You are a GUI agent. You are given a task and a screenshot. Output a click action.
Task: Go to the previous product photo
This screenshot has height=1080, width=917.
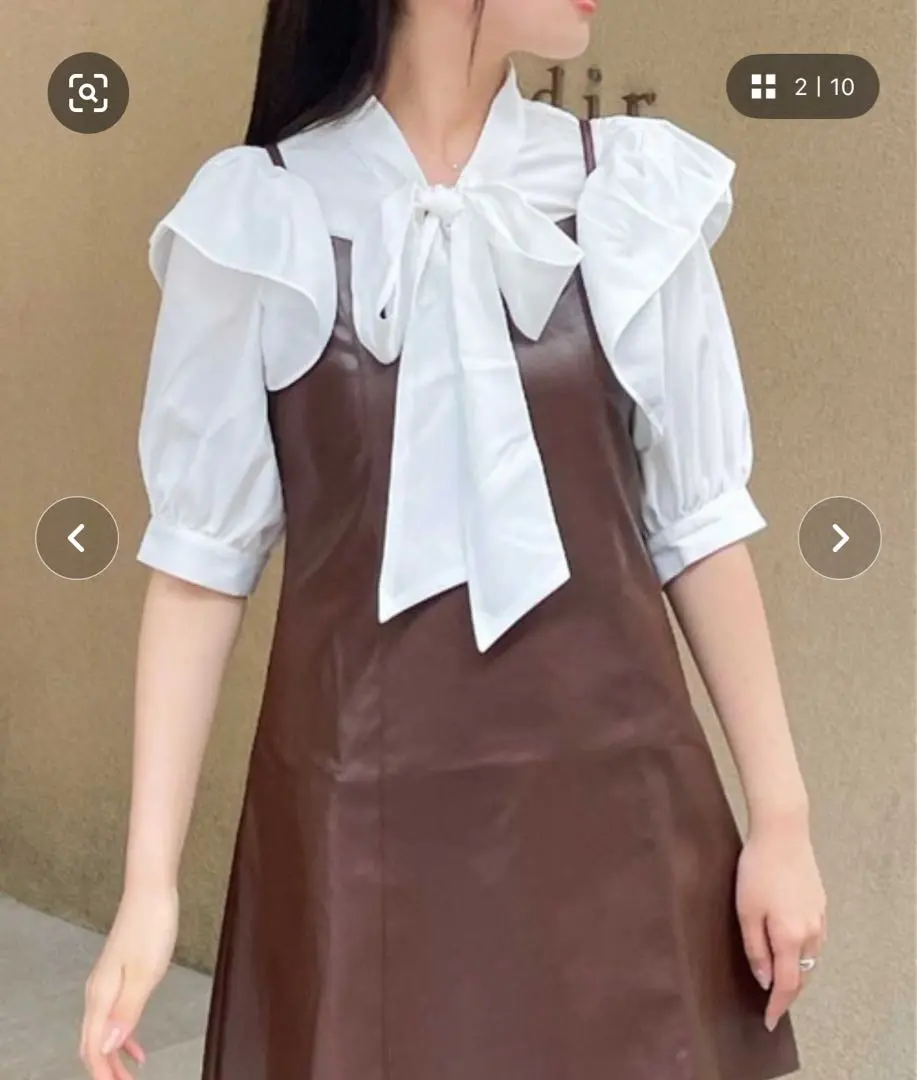pyautogui.click(x=77, y=538)
